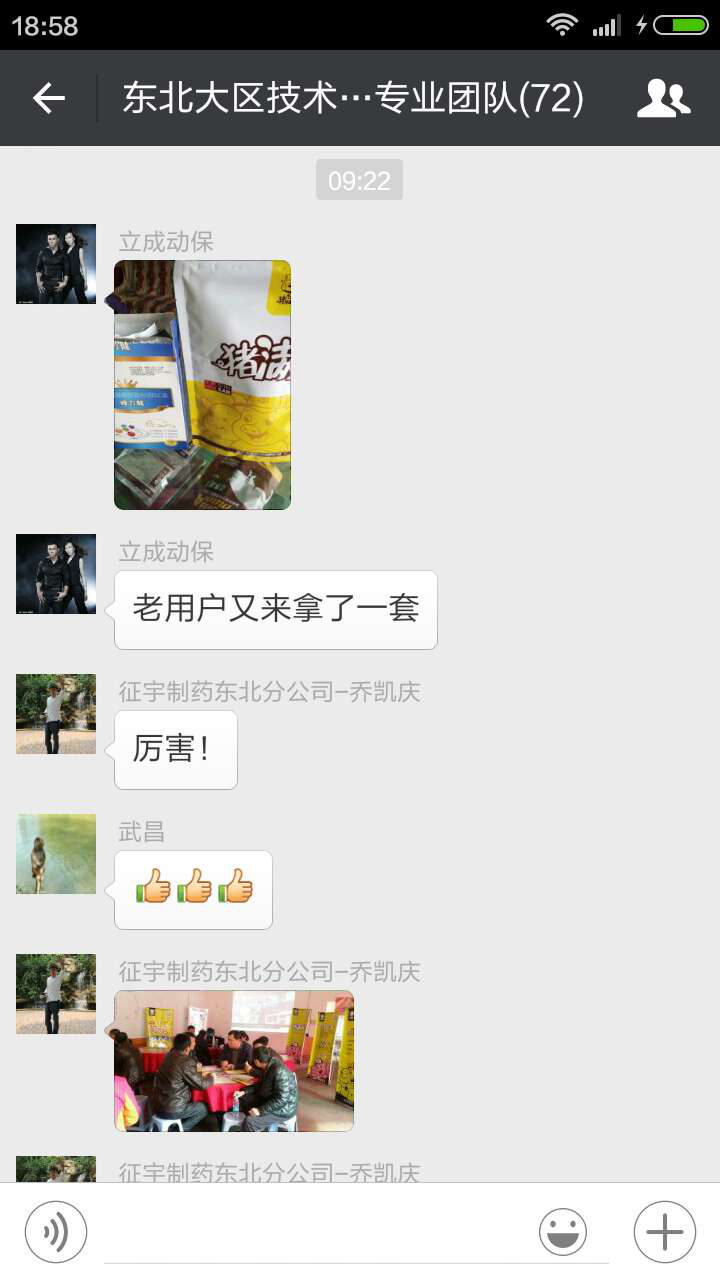This screenshot has height=1280, width=720.
Task: Tap the avatar beside message 老用户又来拿了一套
Action: coord(56,574)
